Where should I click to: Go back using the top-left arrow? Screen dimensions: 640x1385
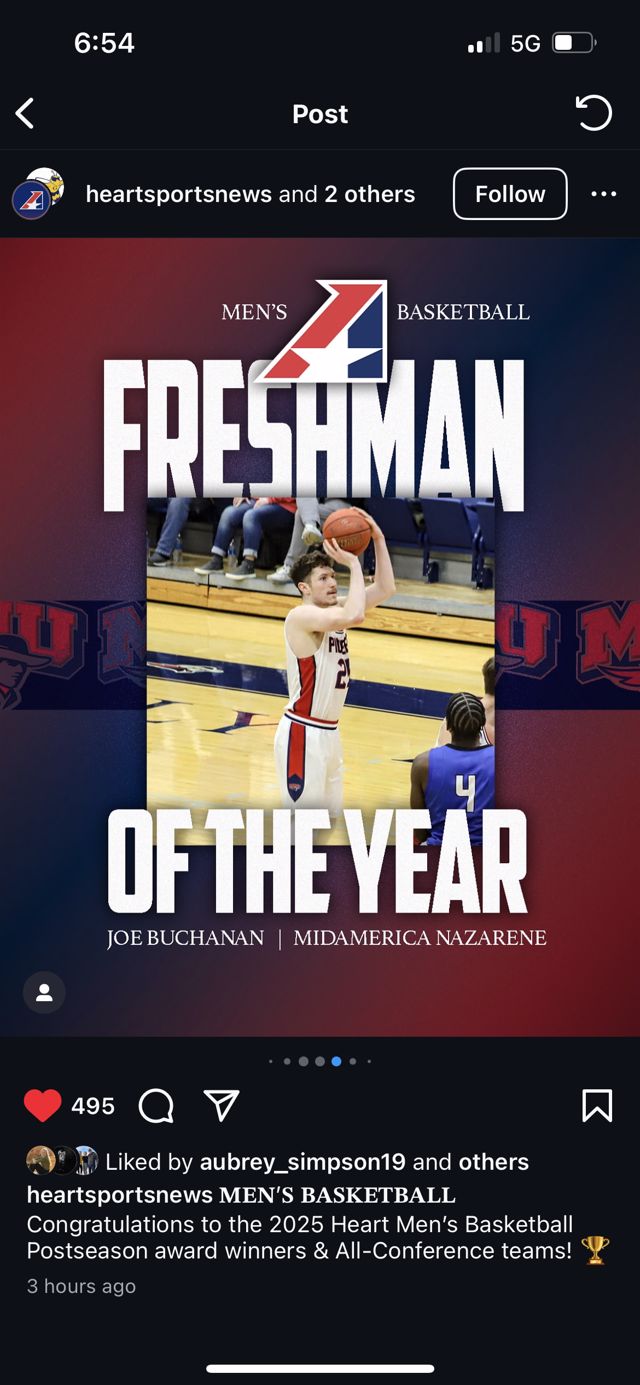pos(26,114)
